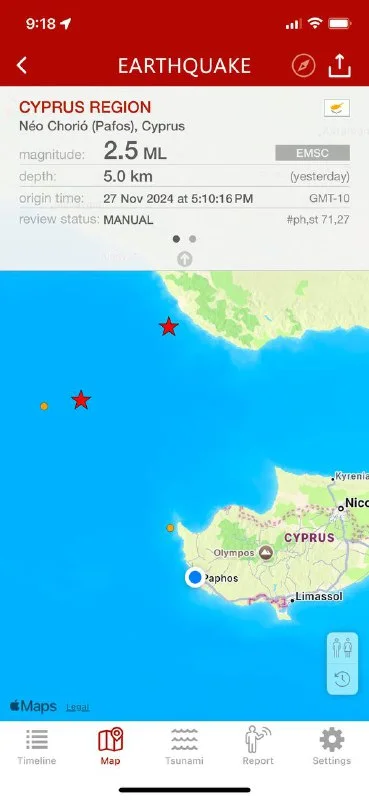Open the history clock icon on map
369x800 pixels.
point(342,679)
